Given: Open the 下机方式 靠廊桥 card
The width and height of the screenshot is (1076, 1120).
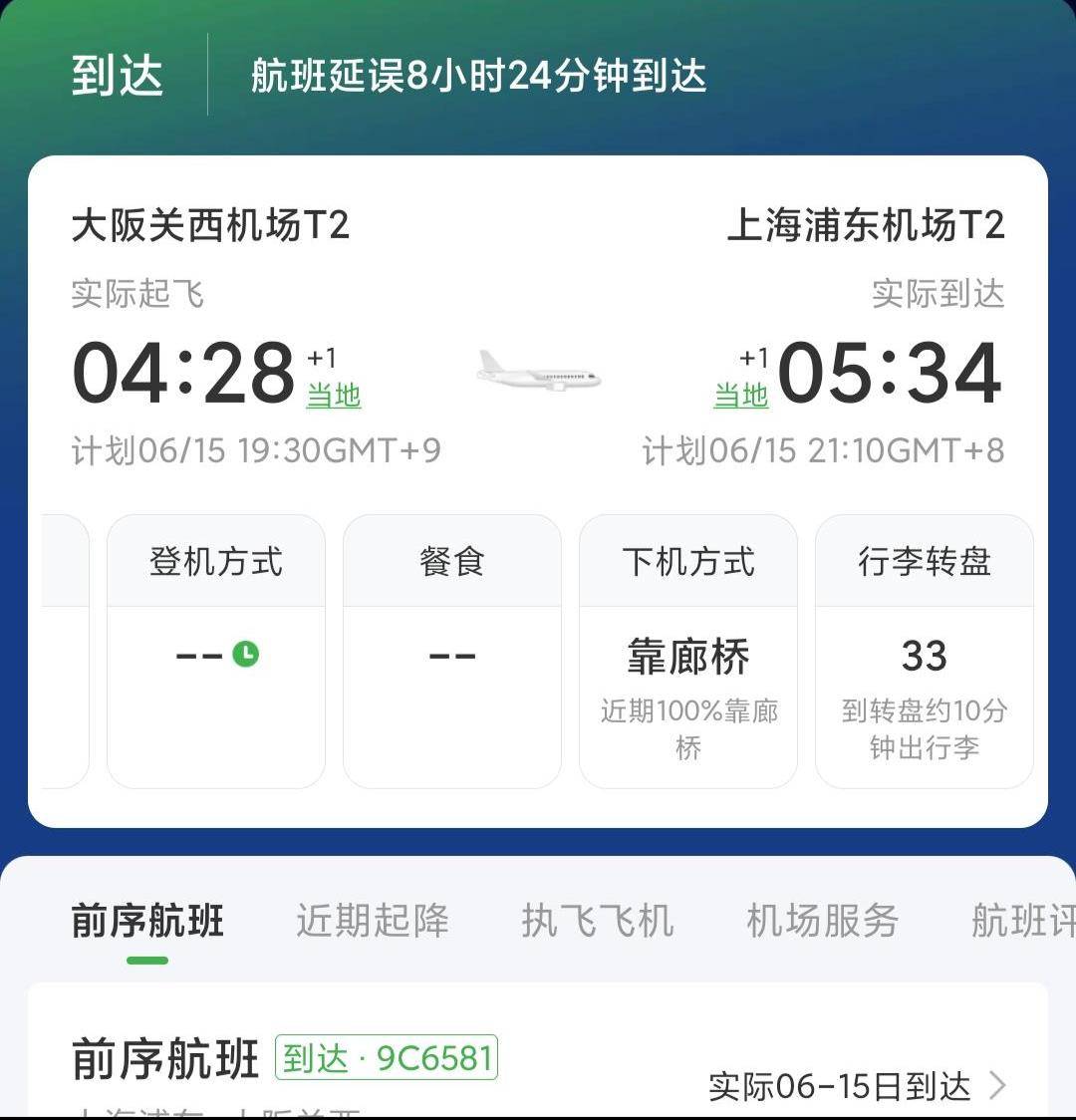Looking at the screenshot, I should [688, 652].
